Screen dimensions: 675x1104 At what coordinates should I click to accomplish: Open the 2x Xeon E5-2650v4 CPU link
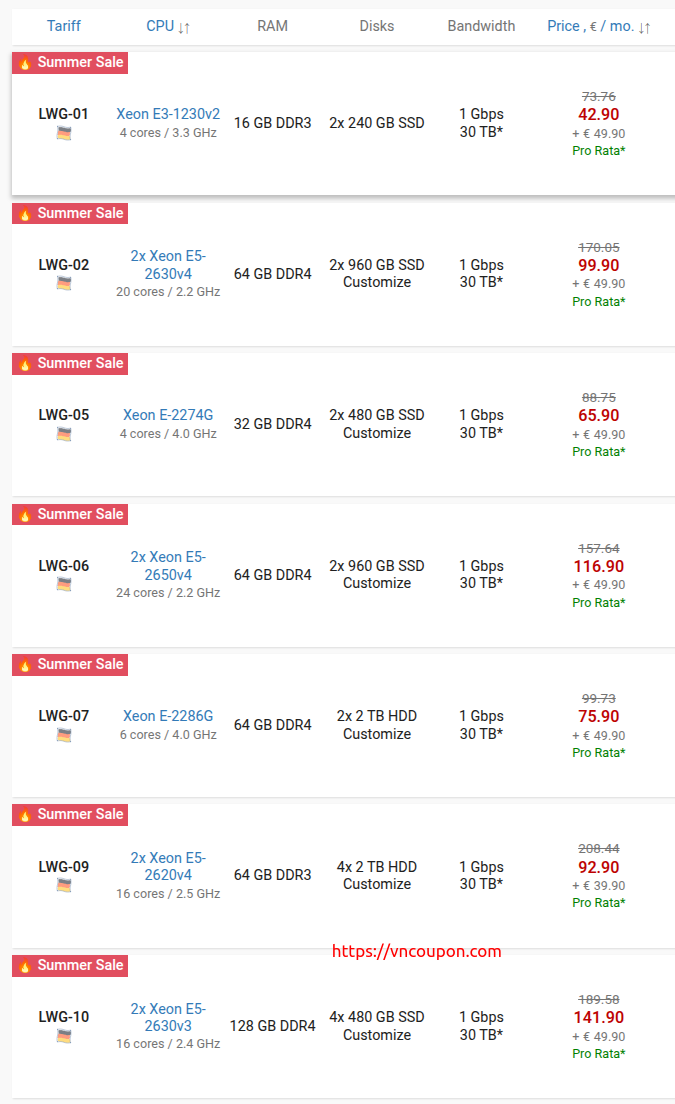168,565
